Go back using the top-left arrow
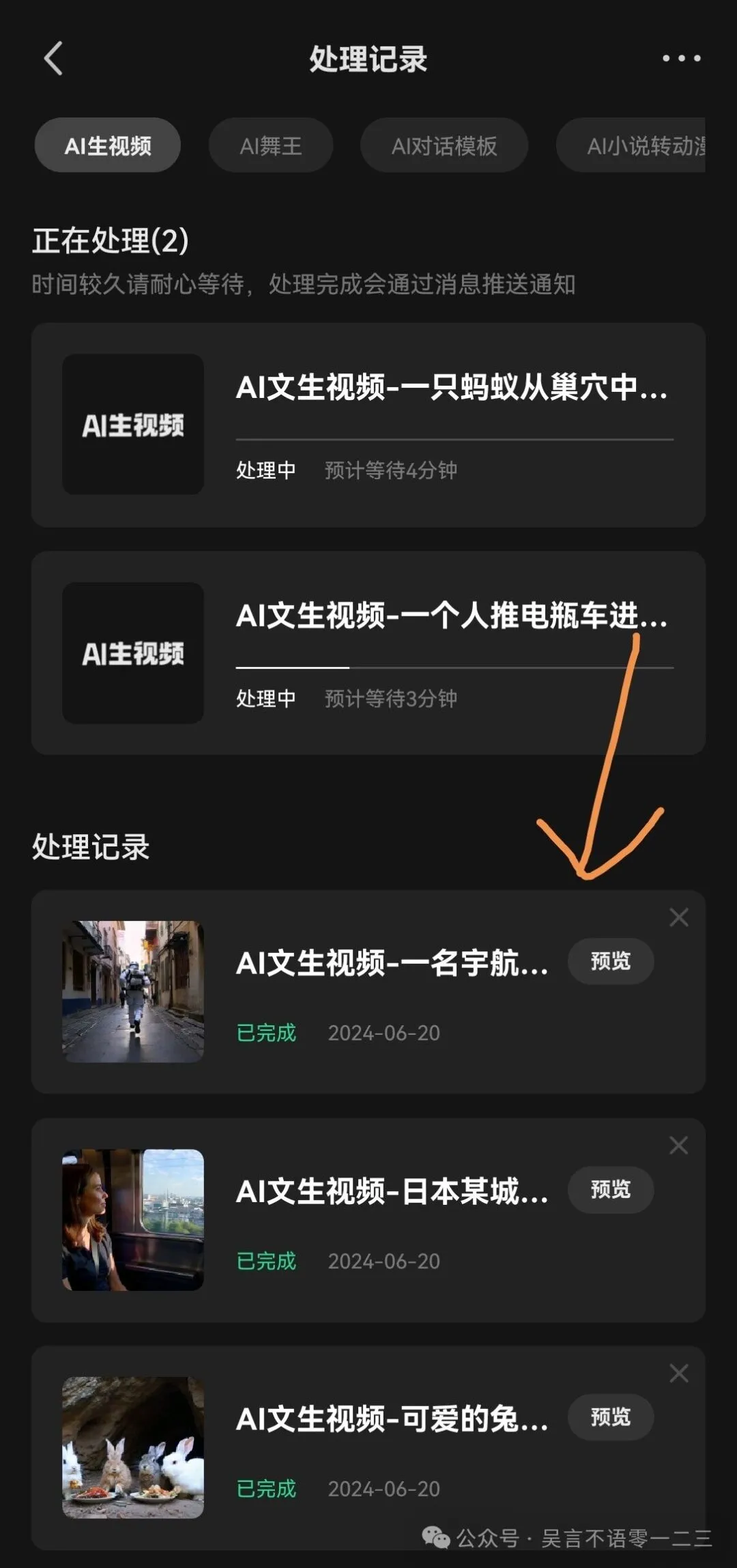Viewport: 737px width, 1568px height. coord(53,58)
